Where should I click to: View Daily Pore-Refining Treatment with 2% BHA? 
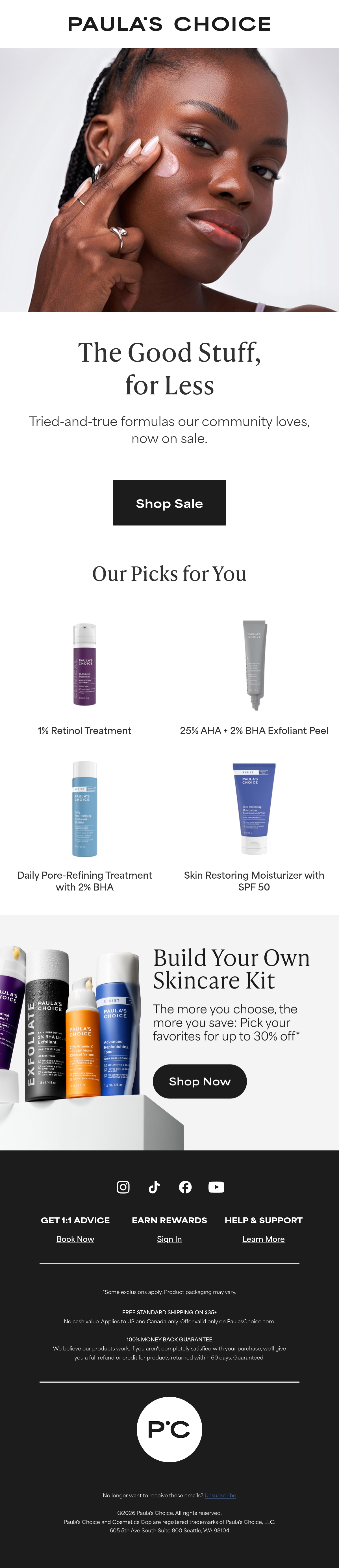(x=84, y=881)
